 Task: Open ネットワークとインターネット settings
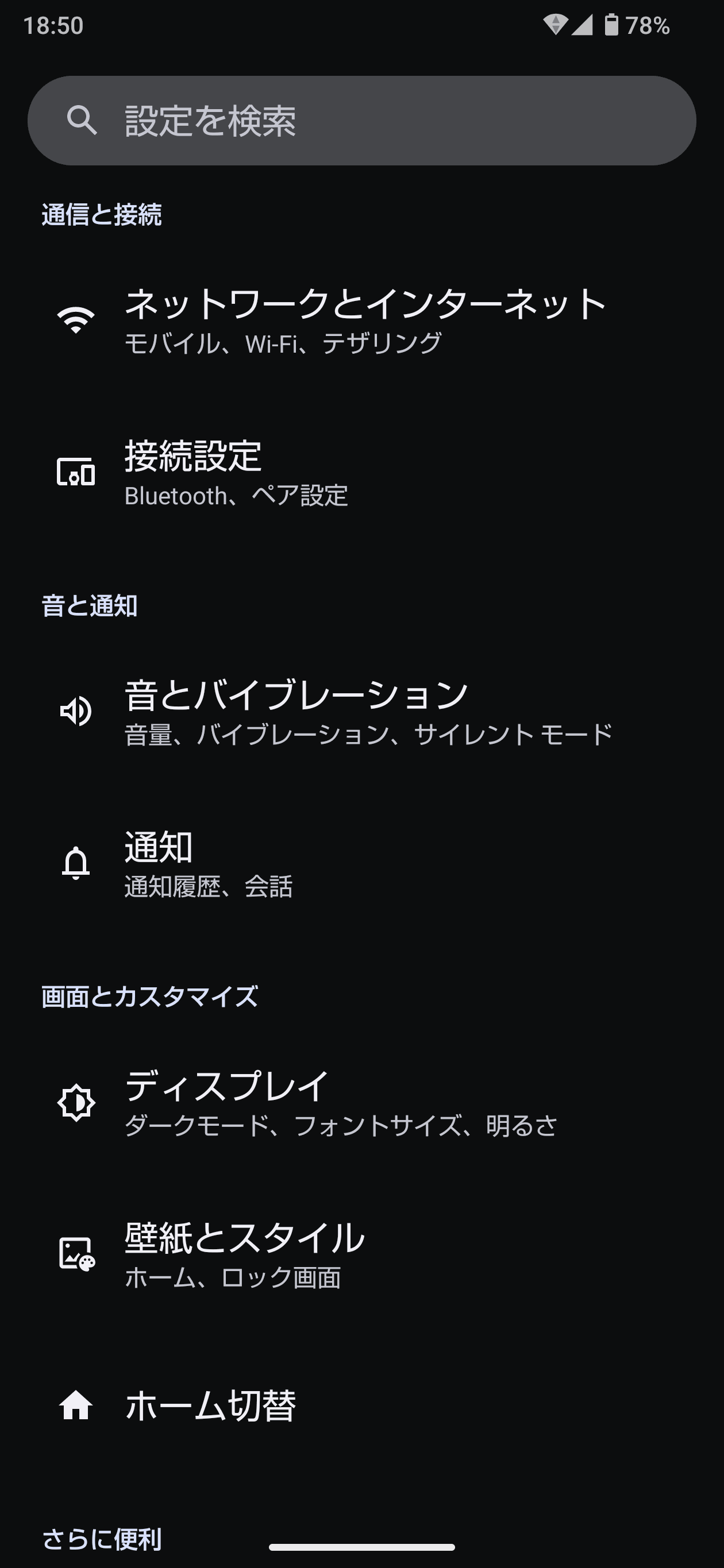pyautogui.click(x=364, y=320)
